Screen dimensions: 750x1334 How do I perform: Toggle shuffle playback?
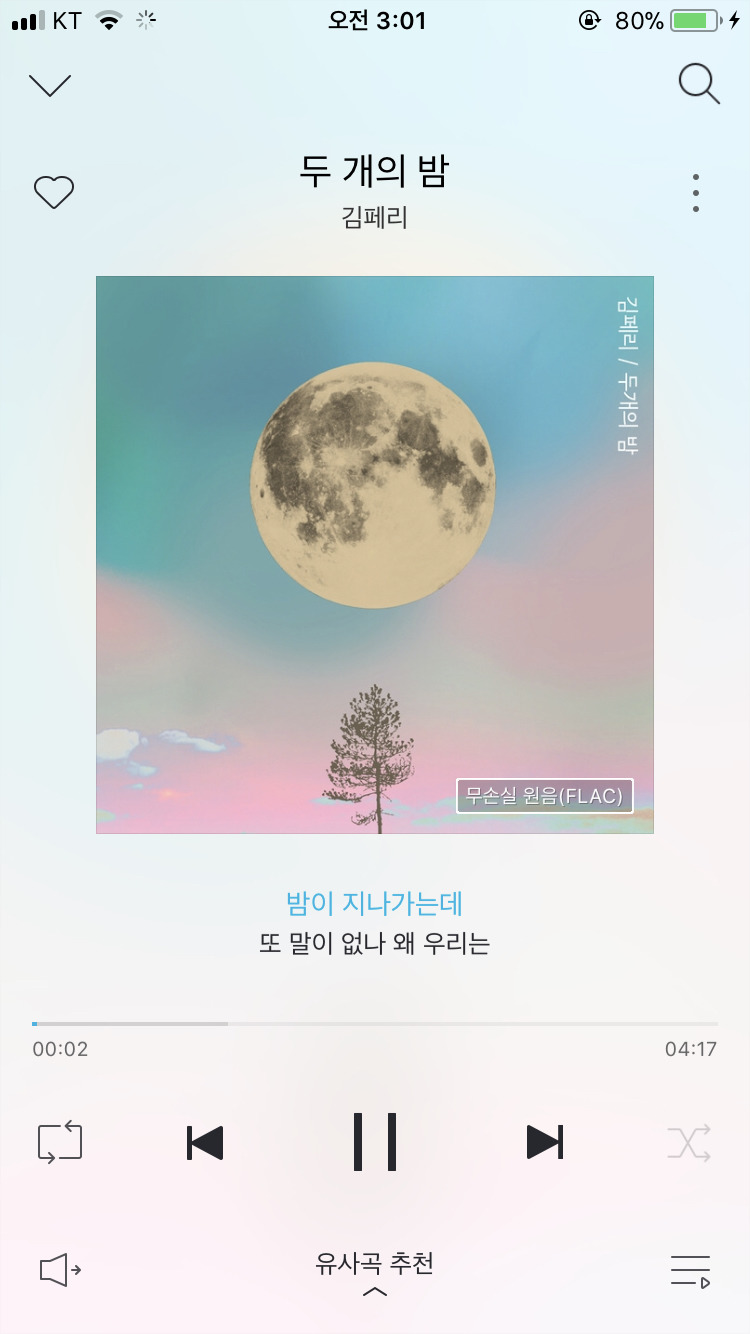(689, 1142)
